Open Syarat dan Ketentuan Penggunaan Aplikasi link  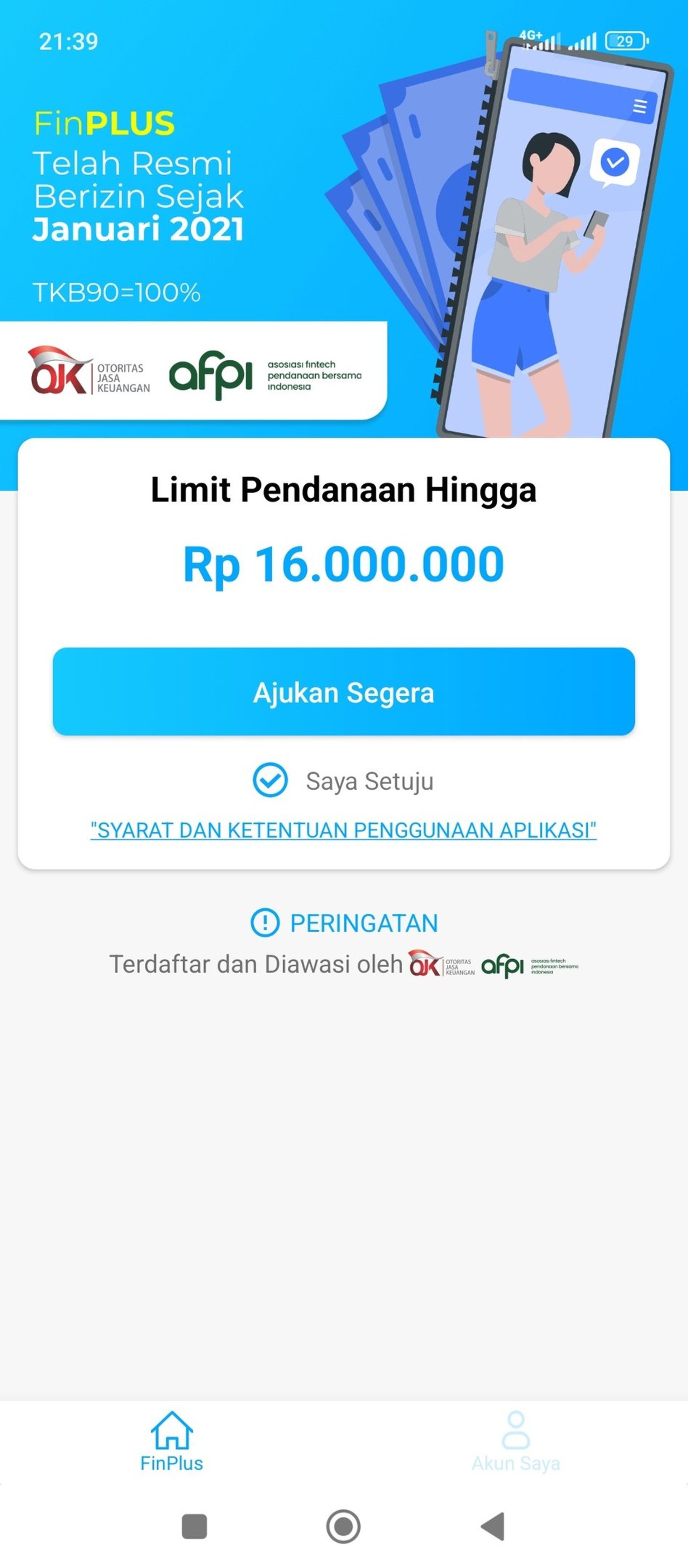[344, 830]
